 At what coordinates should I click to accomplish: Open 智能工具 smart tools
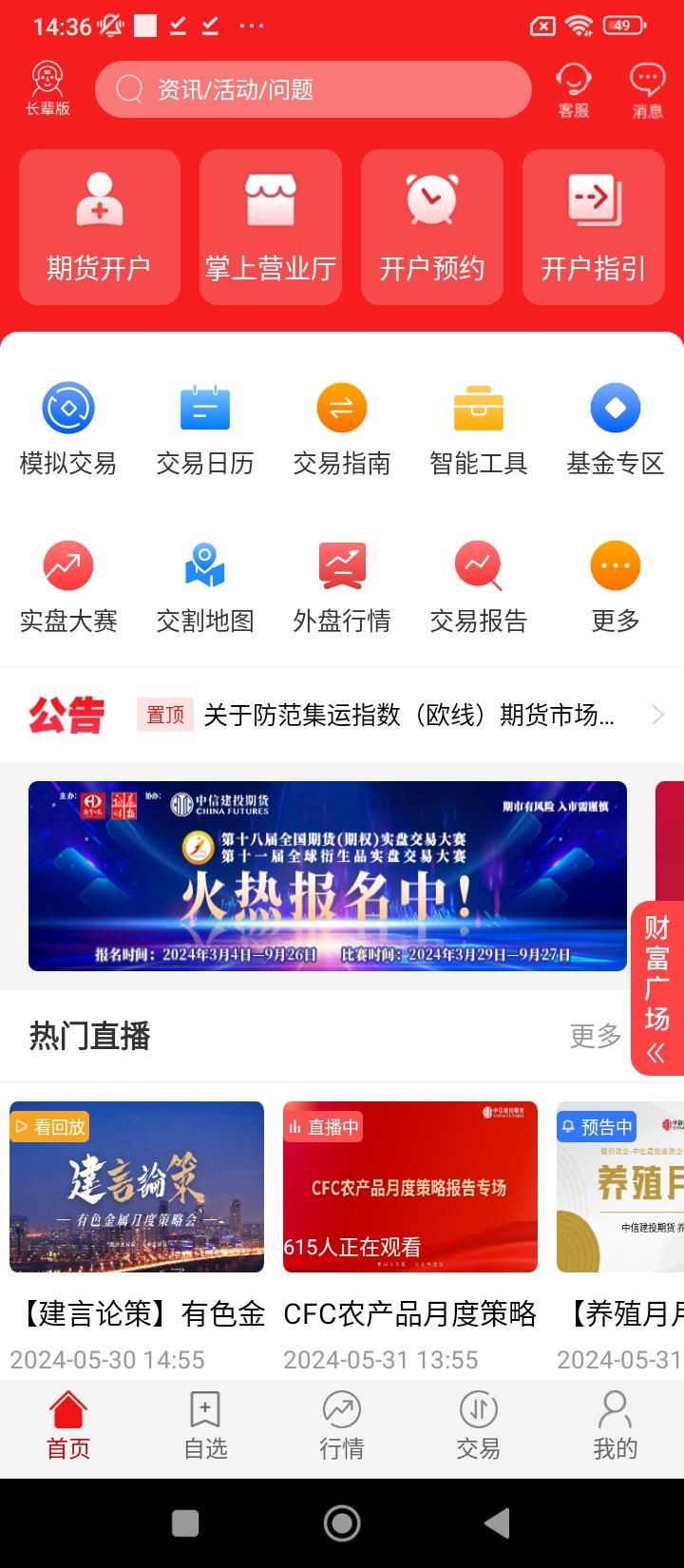tap(478, 428)
